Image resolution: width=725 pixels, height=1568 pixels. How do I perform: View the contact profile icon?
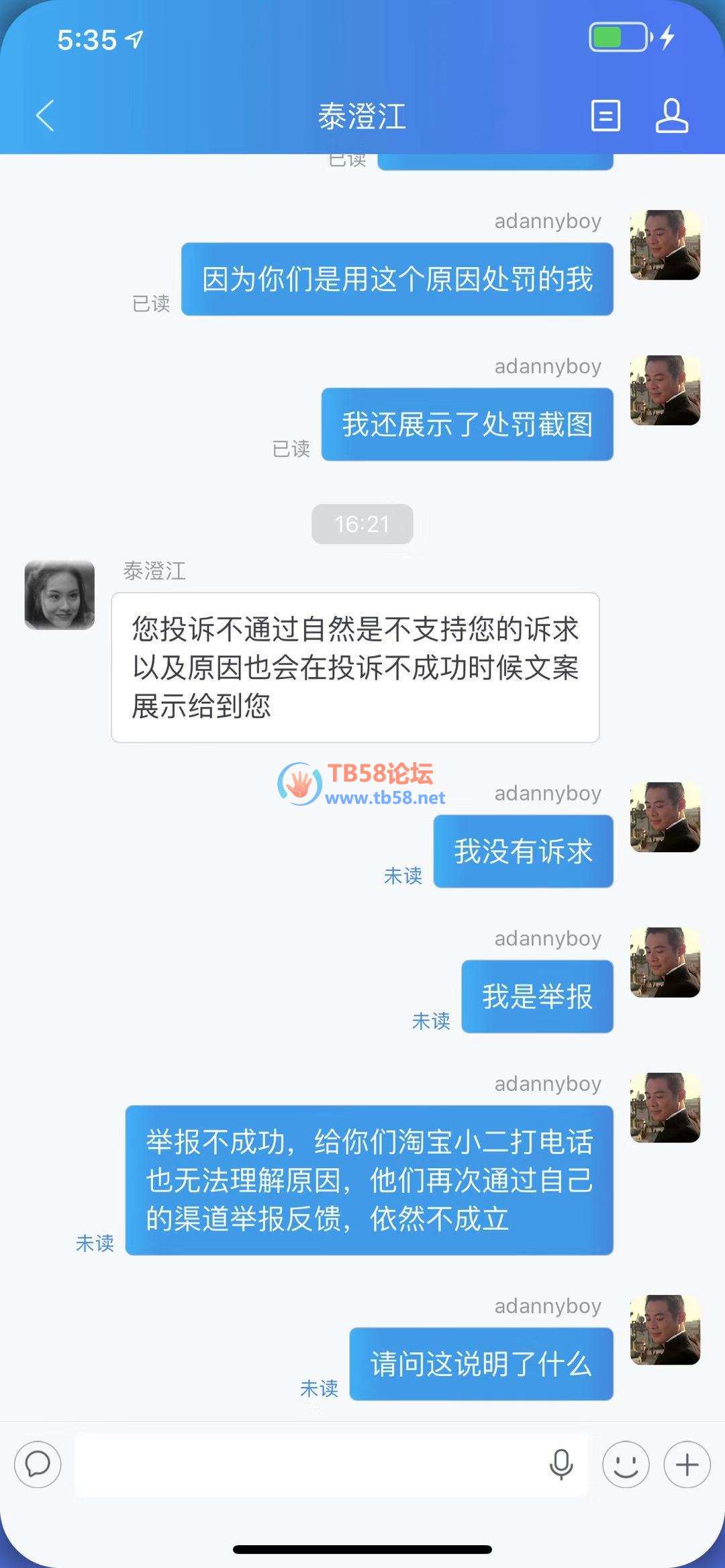pyautogui.click(x=671, y=116)
